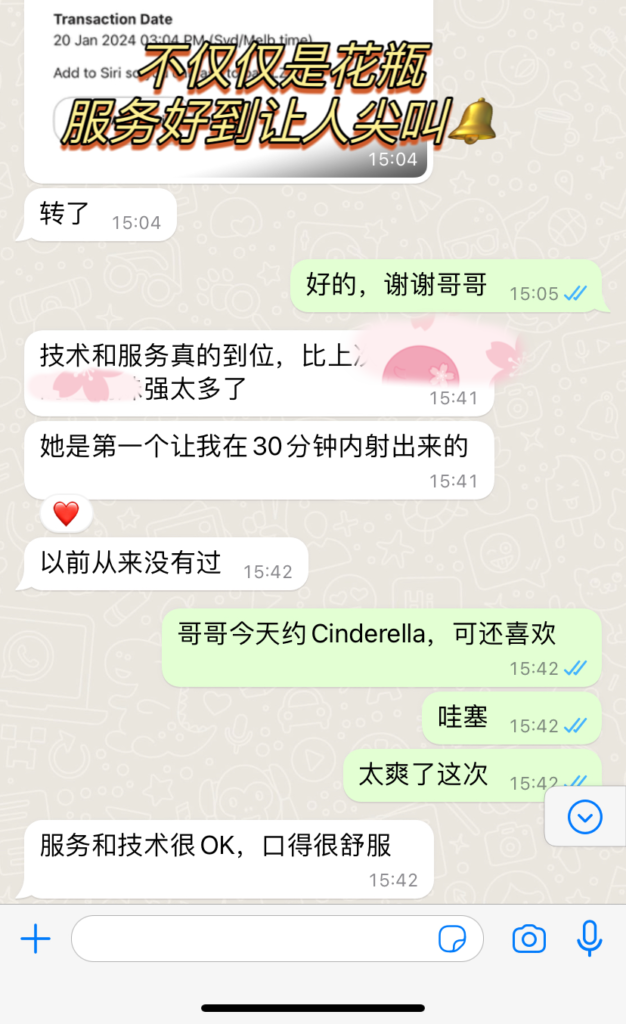Tap the heart reaction under the 15:41 message
The image size is (626, 1024).
coord(66,514)
